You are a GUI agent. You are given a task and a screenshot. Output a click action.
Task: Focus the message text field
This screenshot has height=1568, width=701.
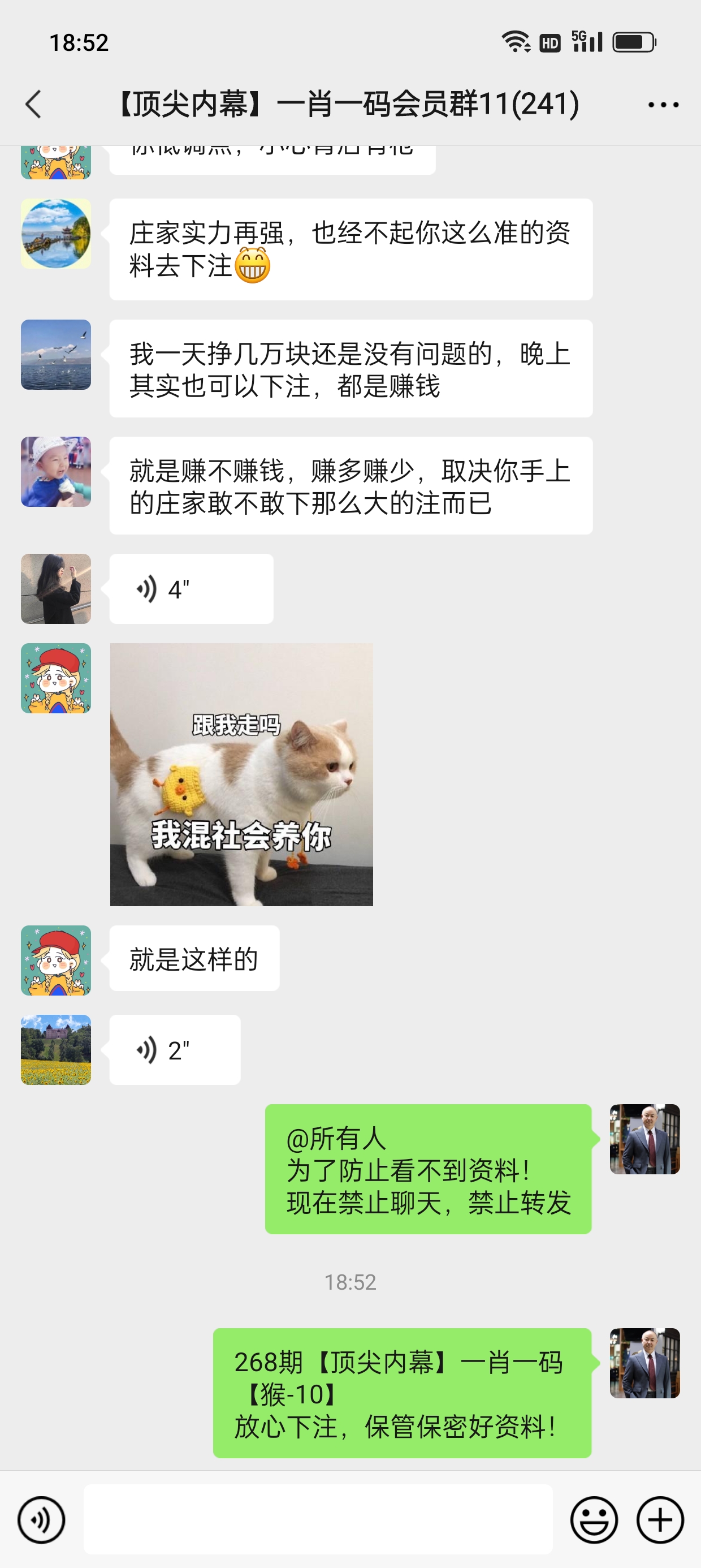click(x=318, y=1519)
